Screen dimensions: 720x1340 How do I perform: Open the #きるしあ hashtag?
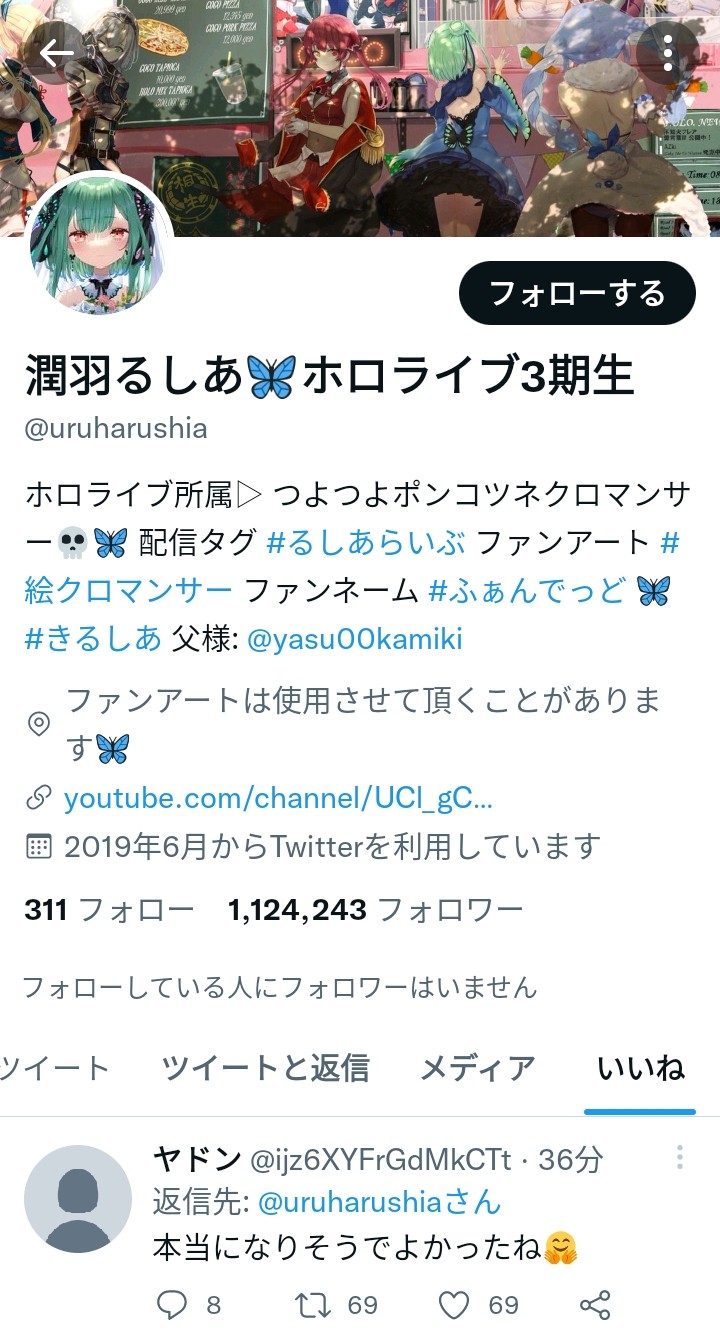[x=93, y=638]
